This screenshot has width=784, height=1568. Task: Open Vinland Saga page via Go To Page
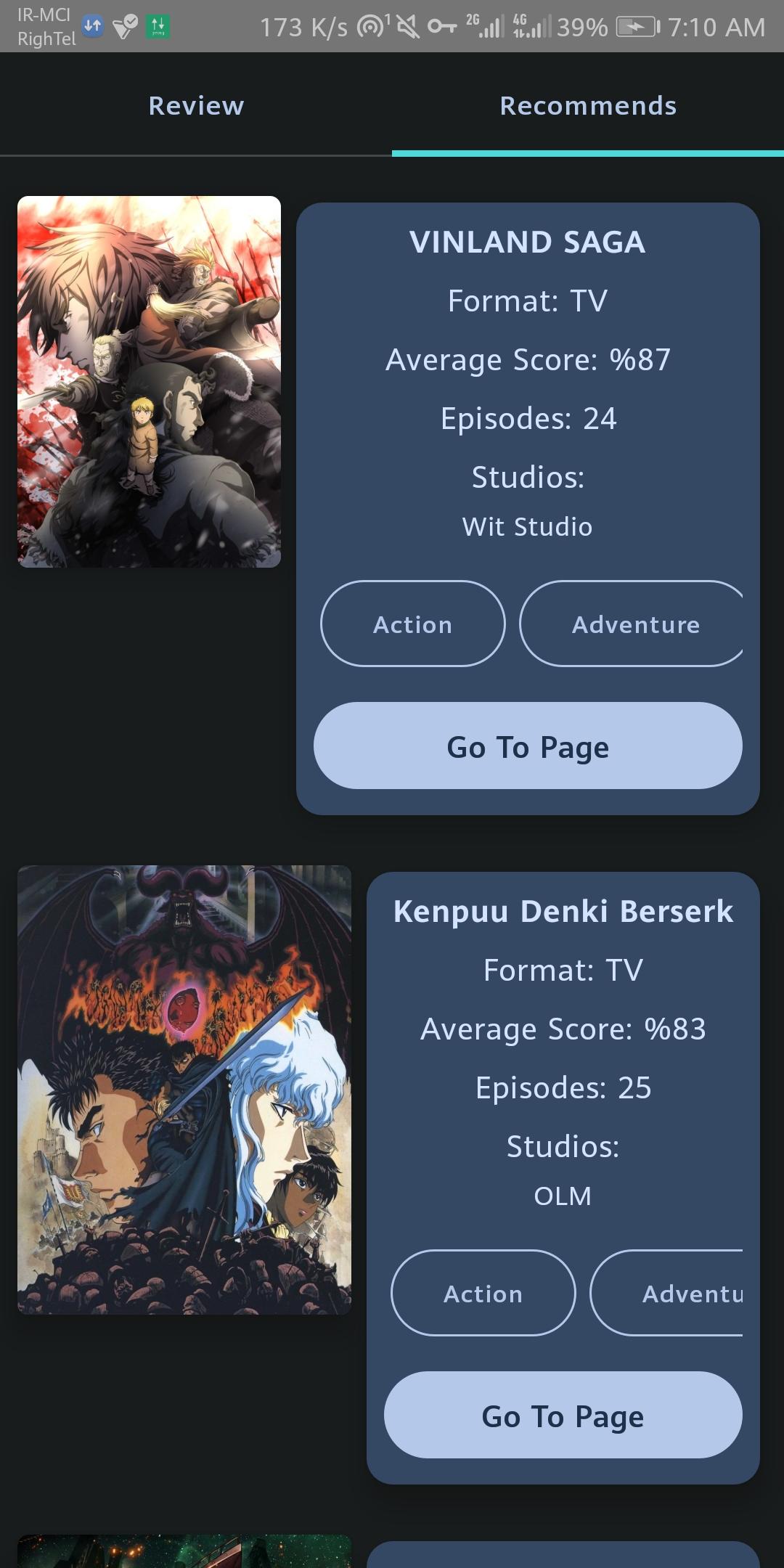[x=528, y=746]
